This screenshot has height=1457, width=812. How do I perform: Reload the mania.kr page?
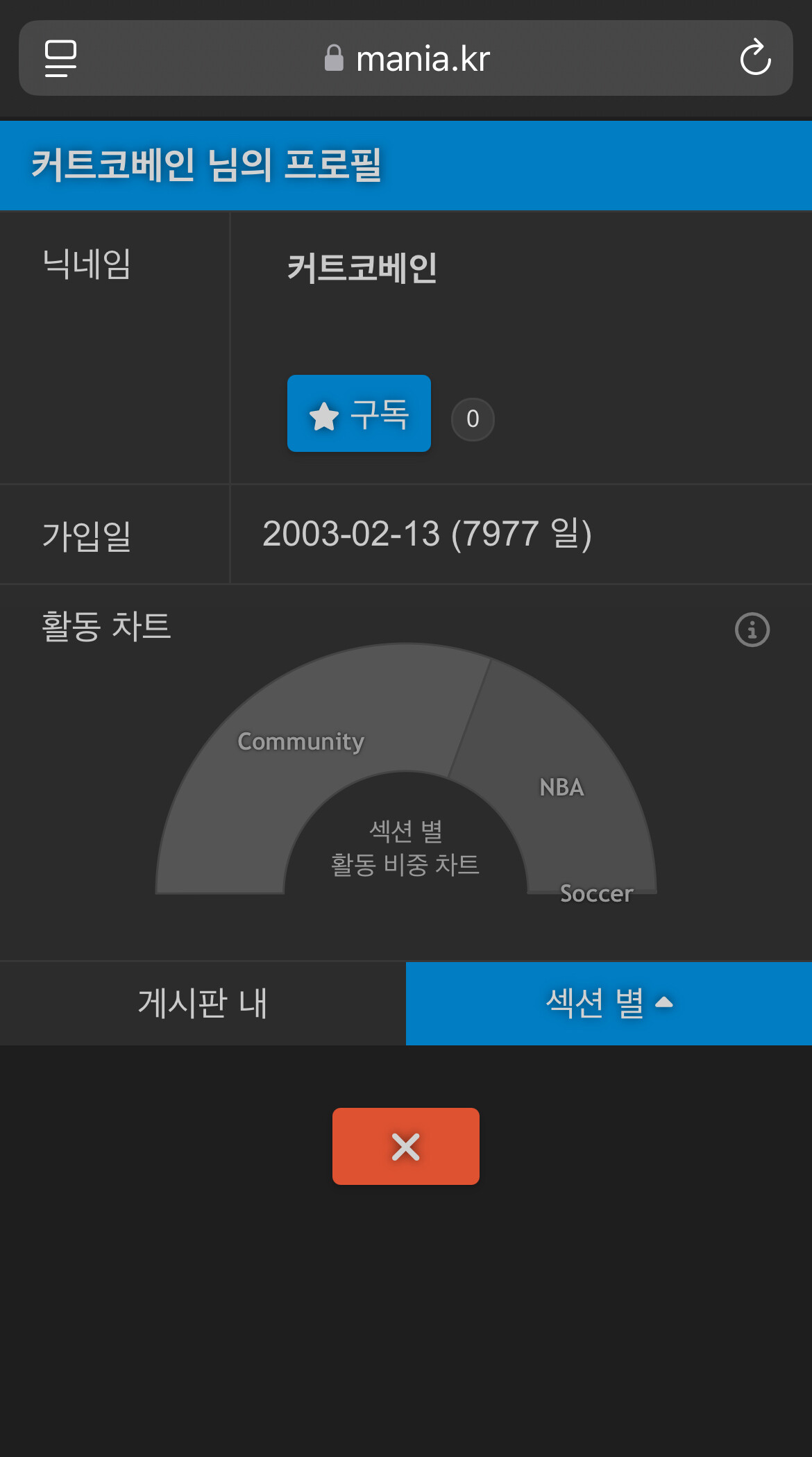pos(755,58)
